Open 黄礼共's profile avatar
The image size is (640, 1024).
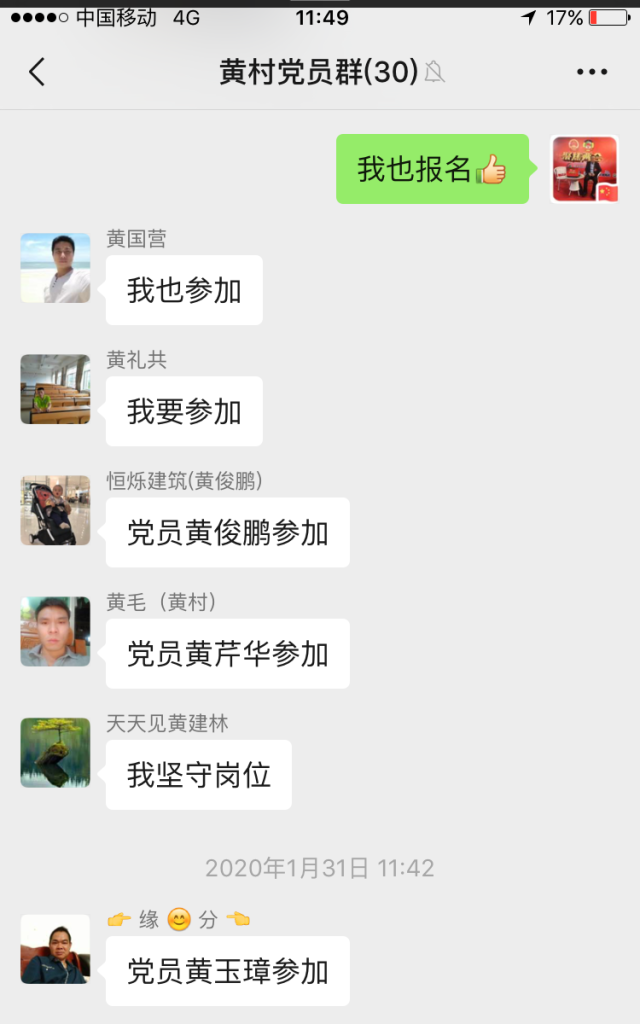[55, 389]
